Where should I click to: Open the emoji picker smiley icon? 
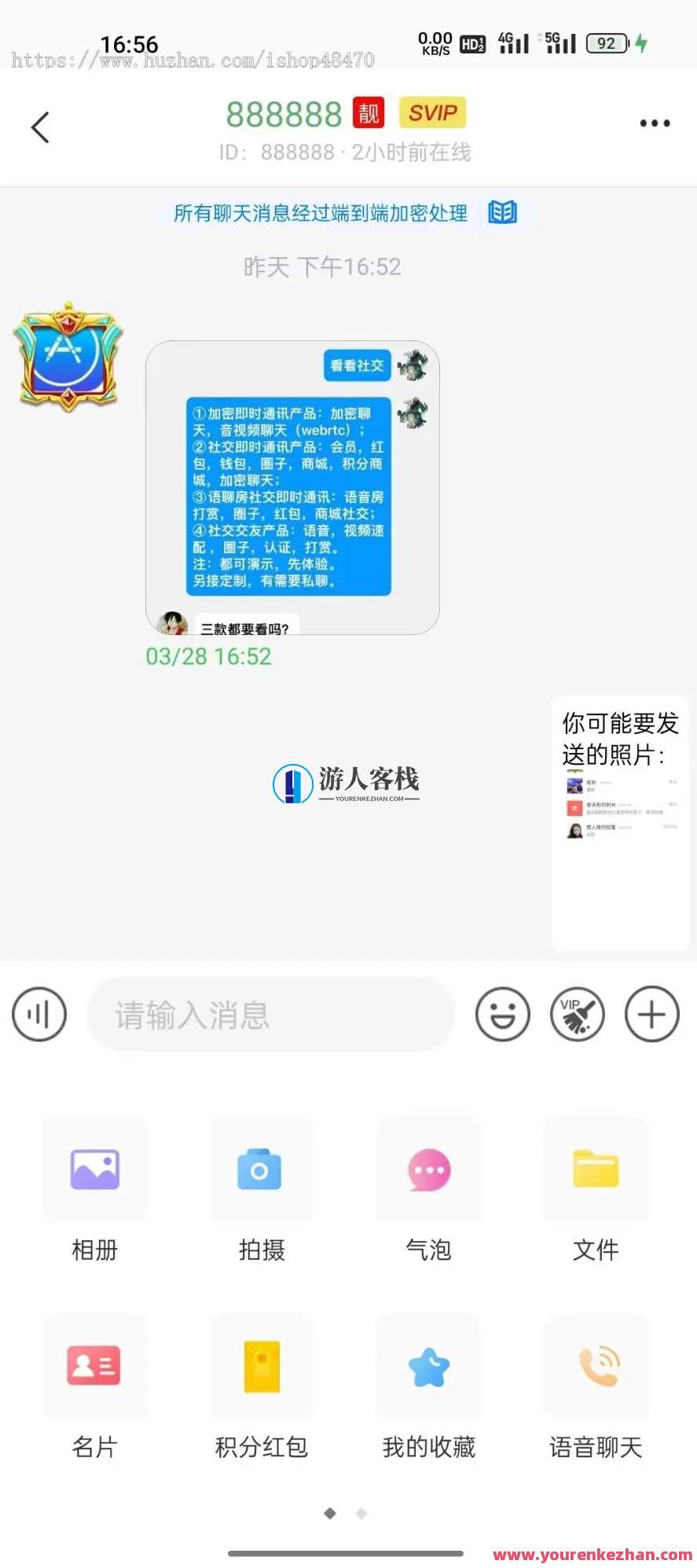point(502,1015)
